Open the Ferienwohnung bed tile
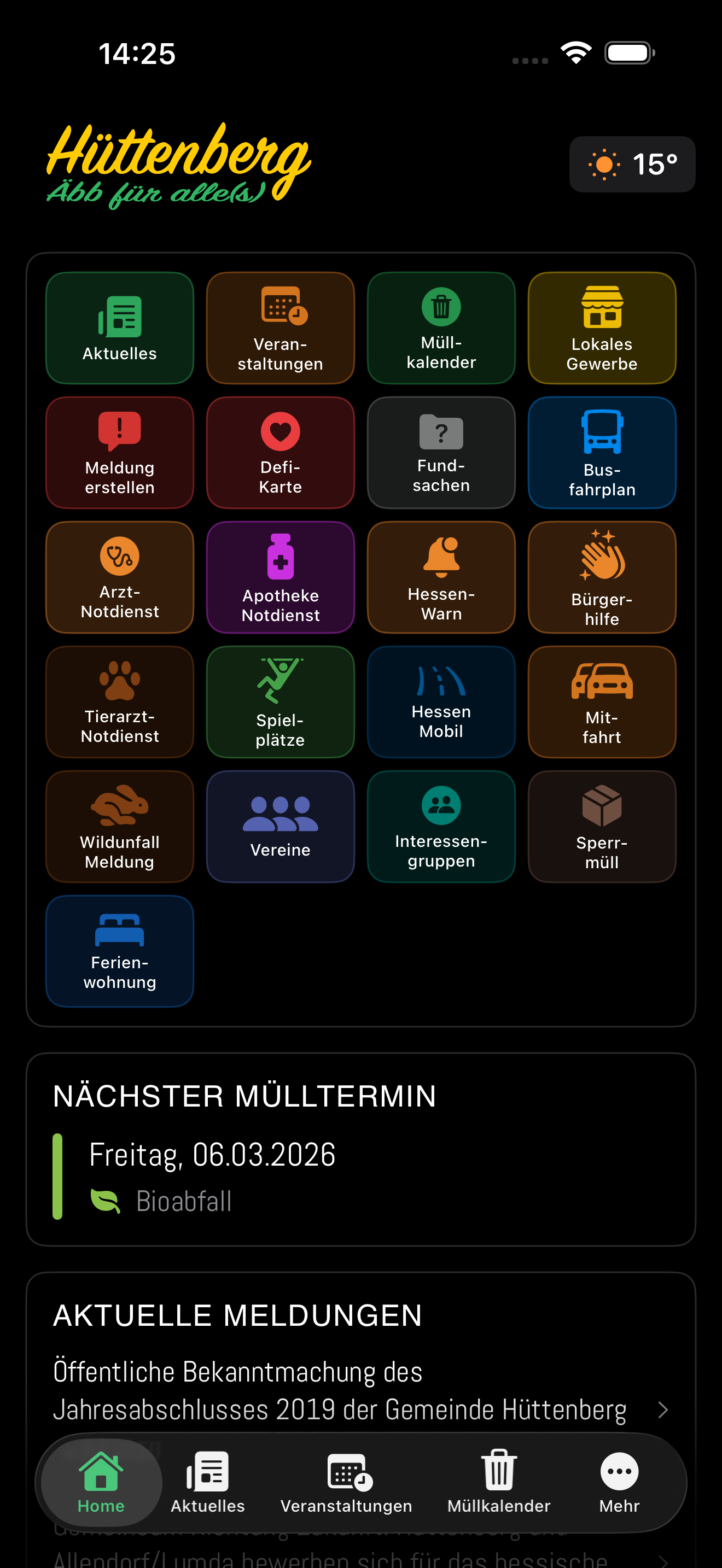This screenshot has width=722, height=1568. 119,951
